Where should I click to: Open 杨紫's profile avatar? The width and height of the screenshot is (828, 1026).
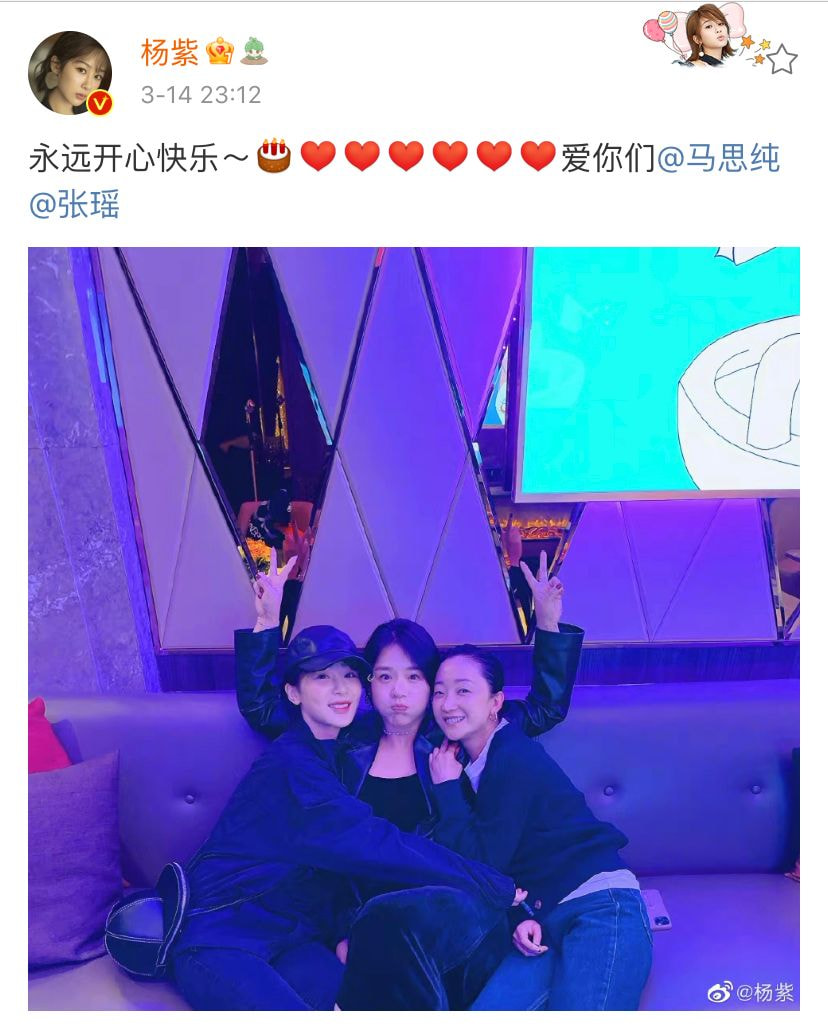(70, 72)
